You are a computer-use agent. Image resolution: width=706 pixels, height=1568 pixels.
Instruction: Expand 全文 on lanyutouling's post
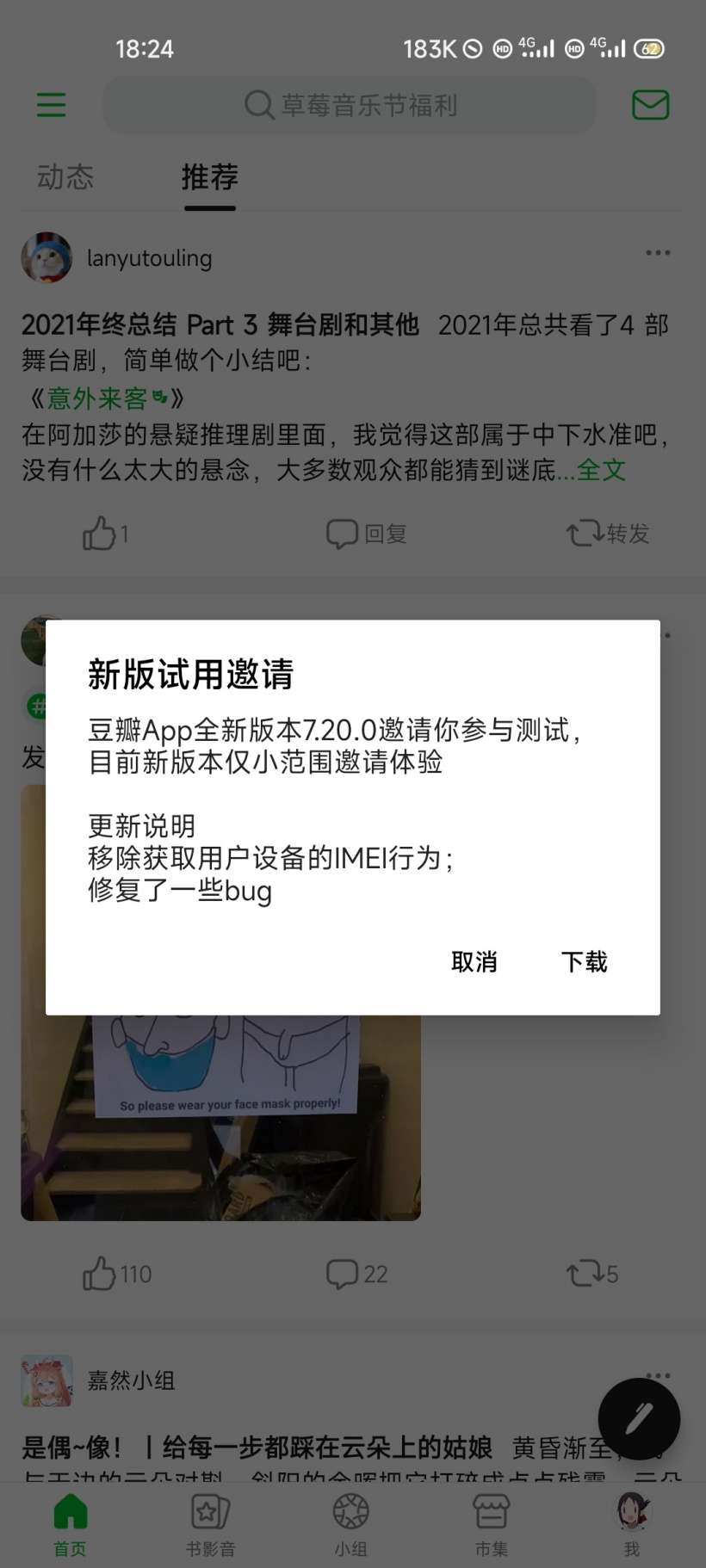click(601, 470)
